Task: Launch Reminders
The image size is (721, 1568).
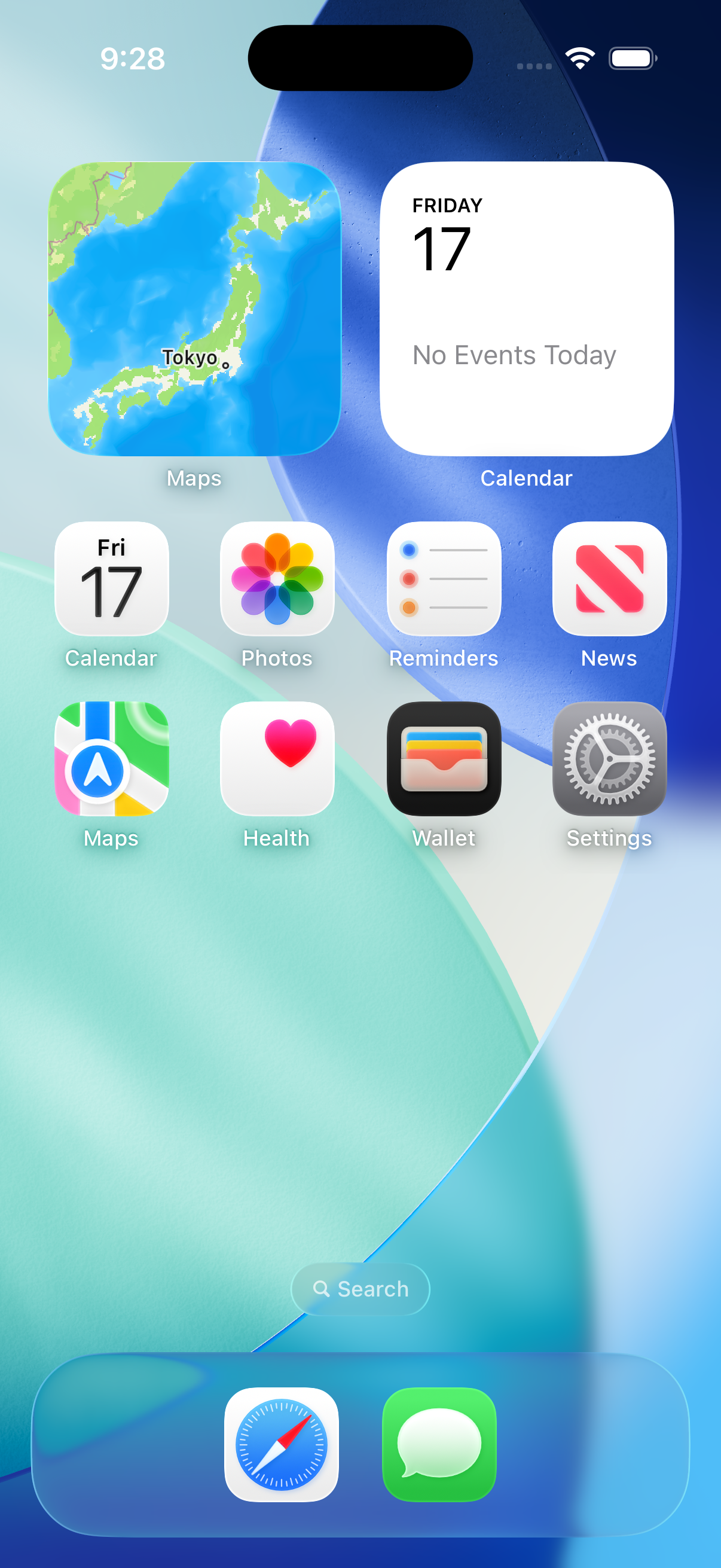Action: pyautogui.click(x=444, y=579)
